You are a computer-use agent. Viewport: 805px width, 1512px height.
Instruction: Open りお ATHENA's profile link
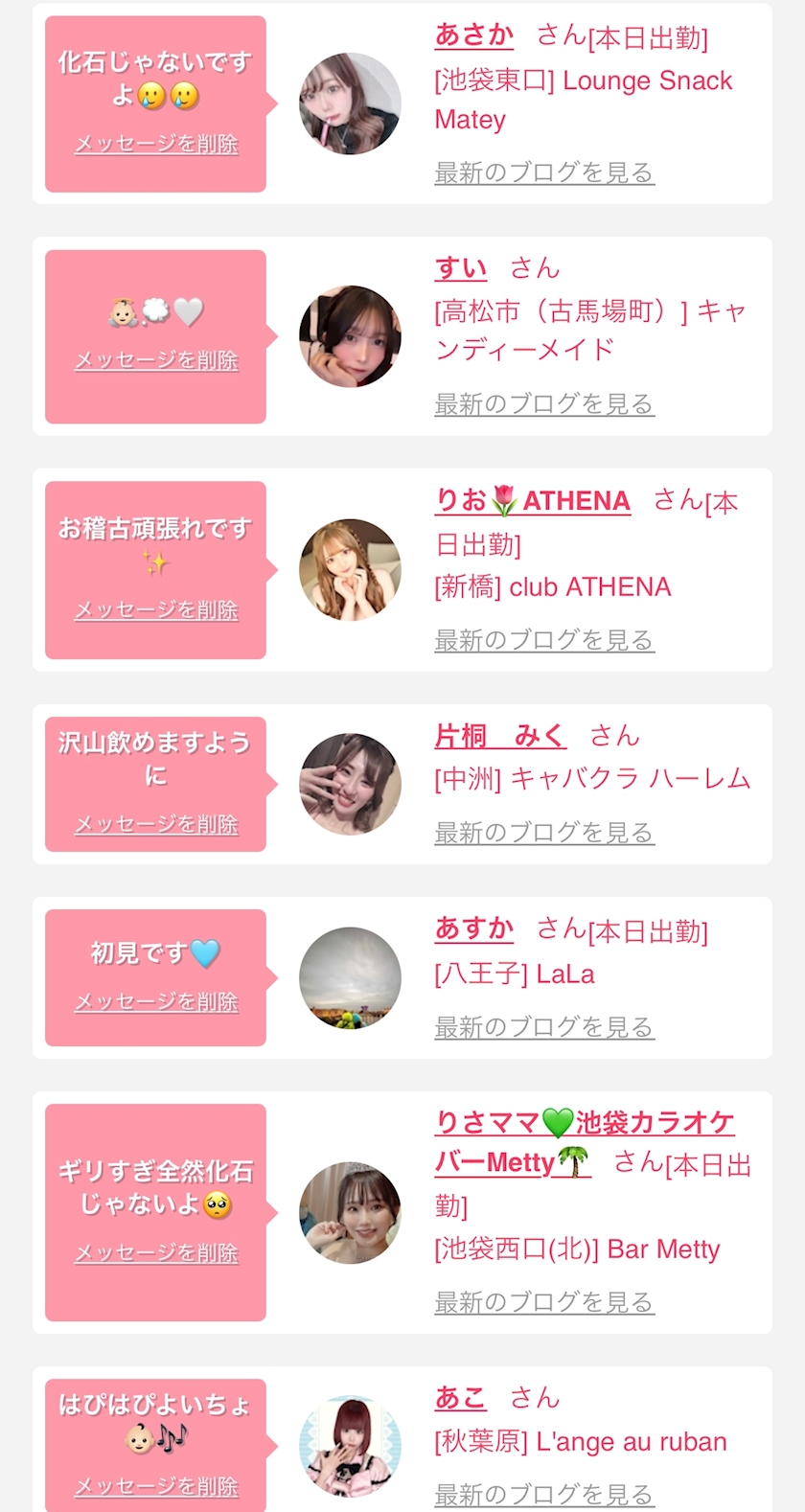[x=533, y=500]
